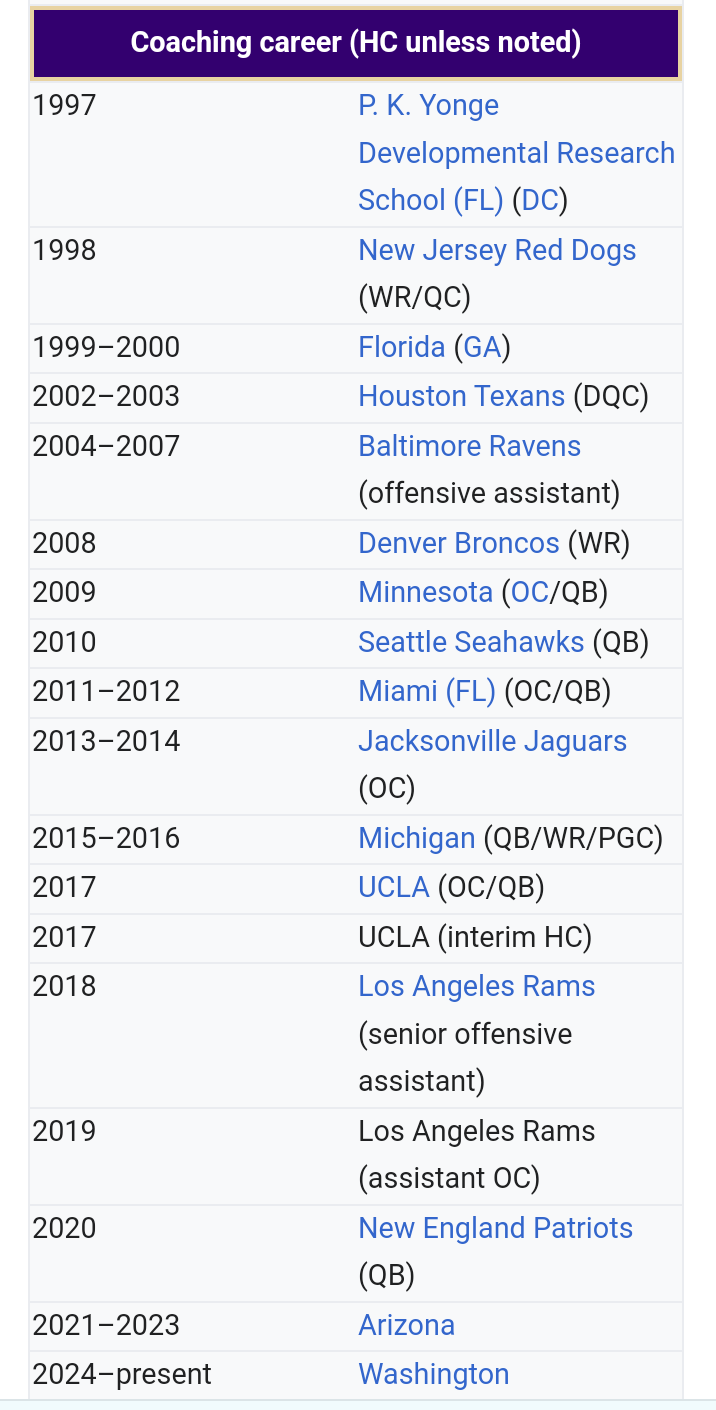Open the Baltimore Ravens link
The image size is (716, 1410).
coord(469,446)
